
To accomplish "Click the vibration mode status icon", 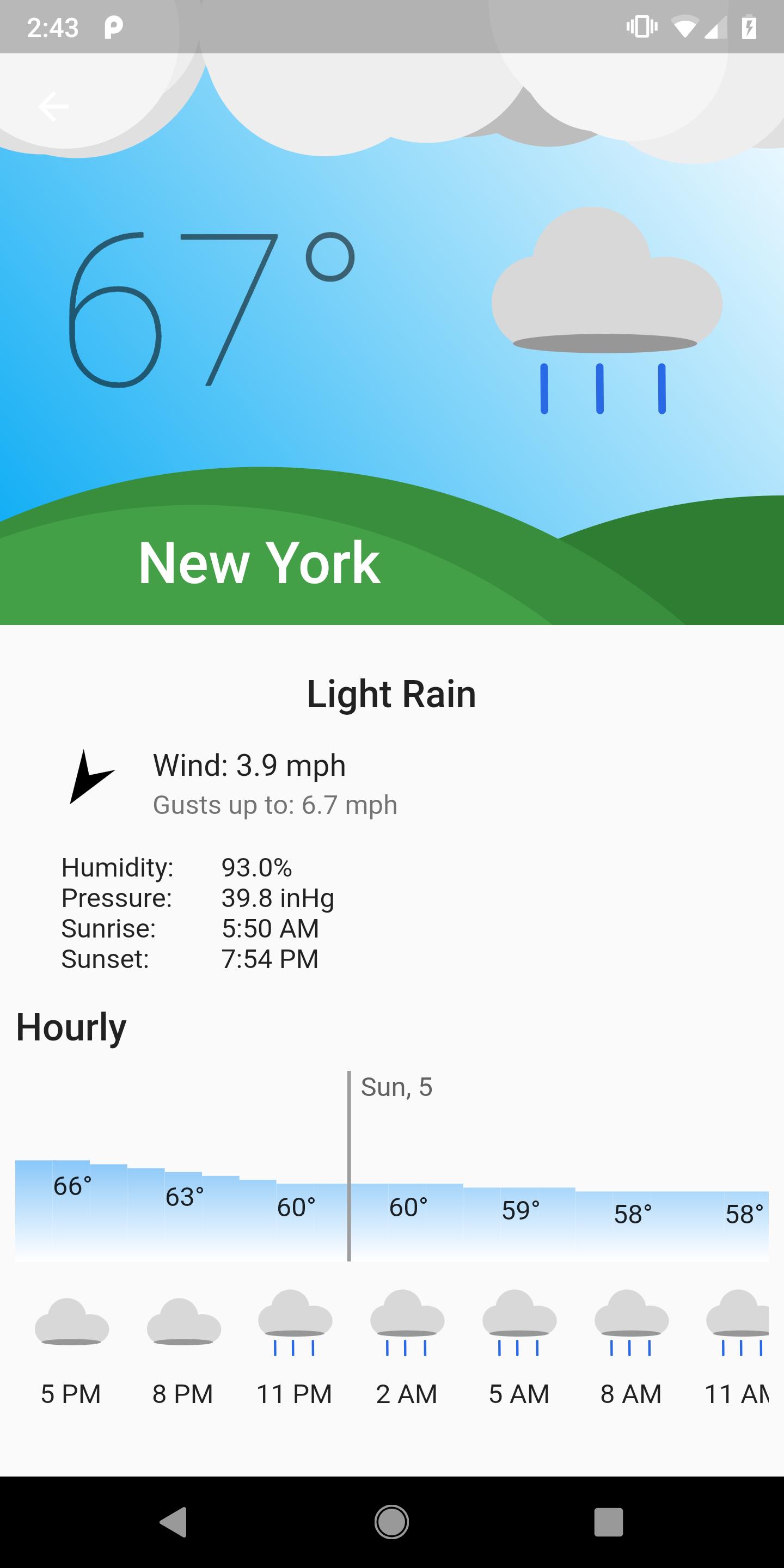I will [642, 26].
